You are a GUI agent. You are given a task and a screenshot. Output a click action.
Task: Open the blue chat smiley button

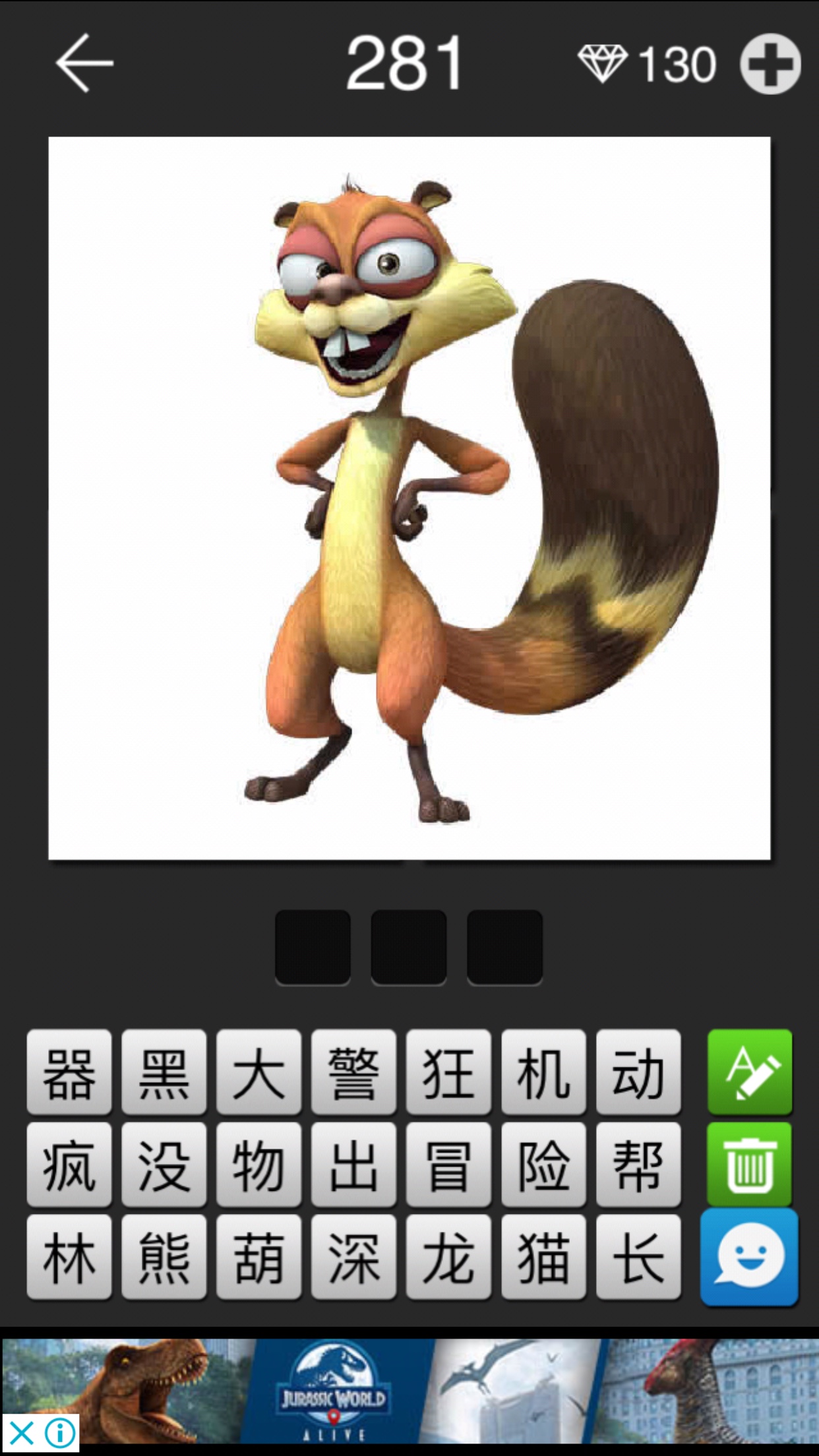pyautogui.click(x=750, y=1258)
